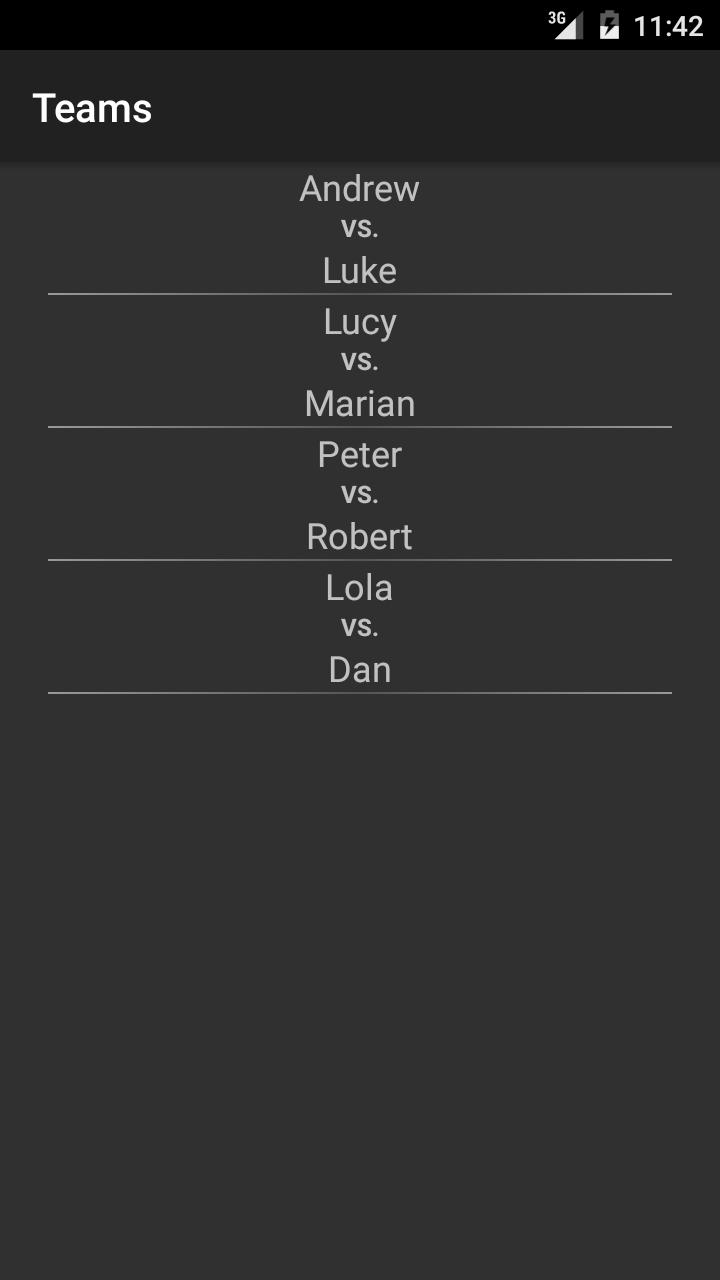Open the Andrew vs. Luke match

(360, 229)
